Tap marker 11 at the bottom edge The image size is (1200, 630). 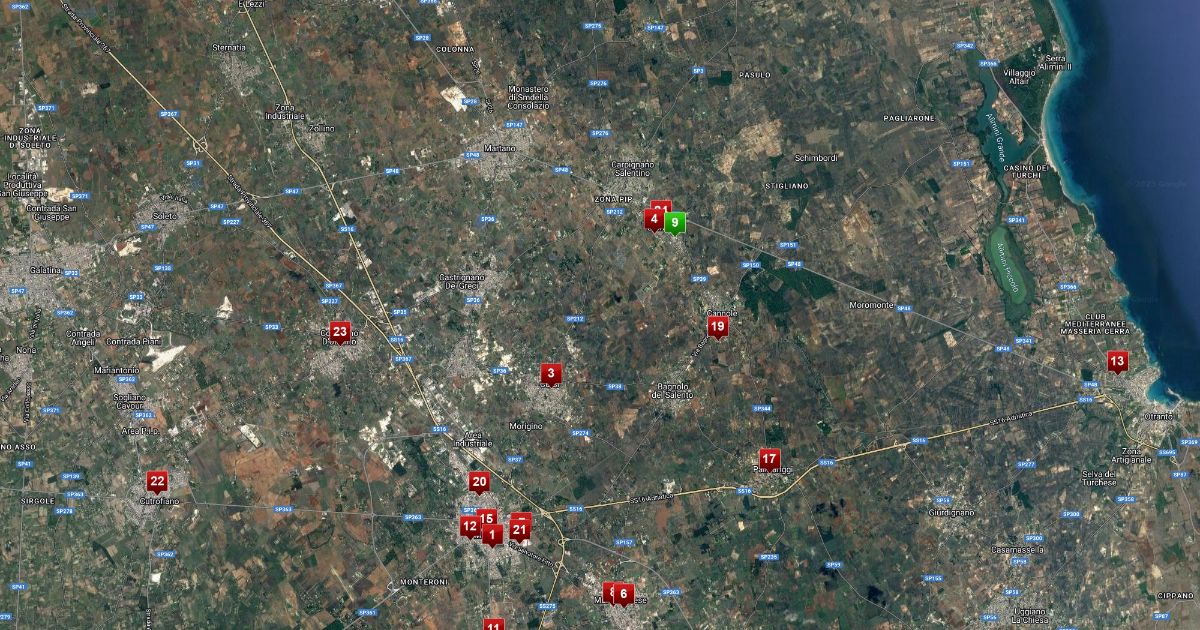pos(494,625)
